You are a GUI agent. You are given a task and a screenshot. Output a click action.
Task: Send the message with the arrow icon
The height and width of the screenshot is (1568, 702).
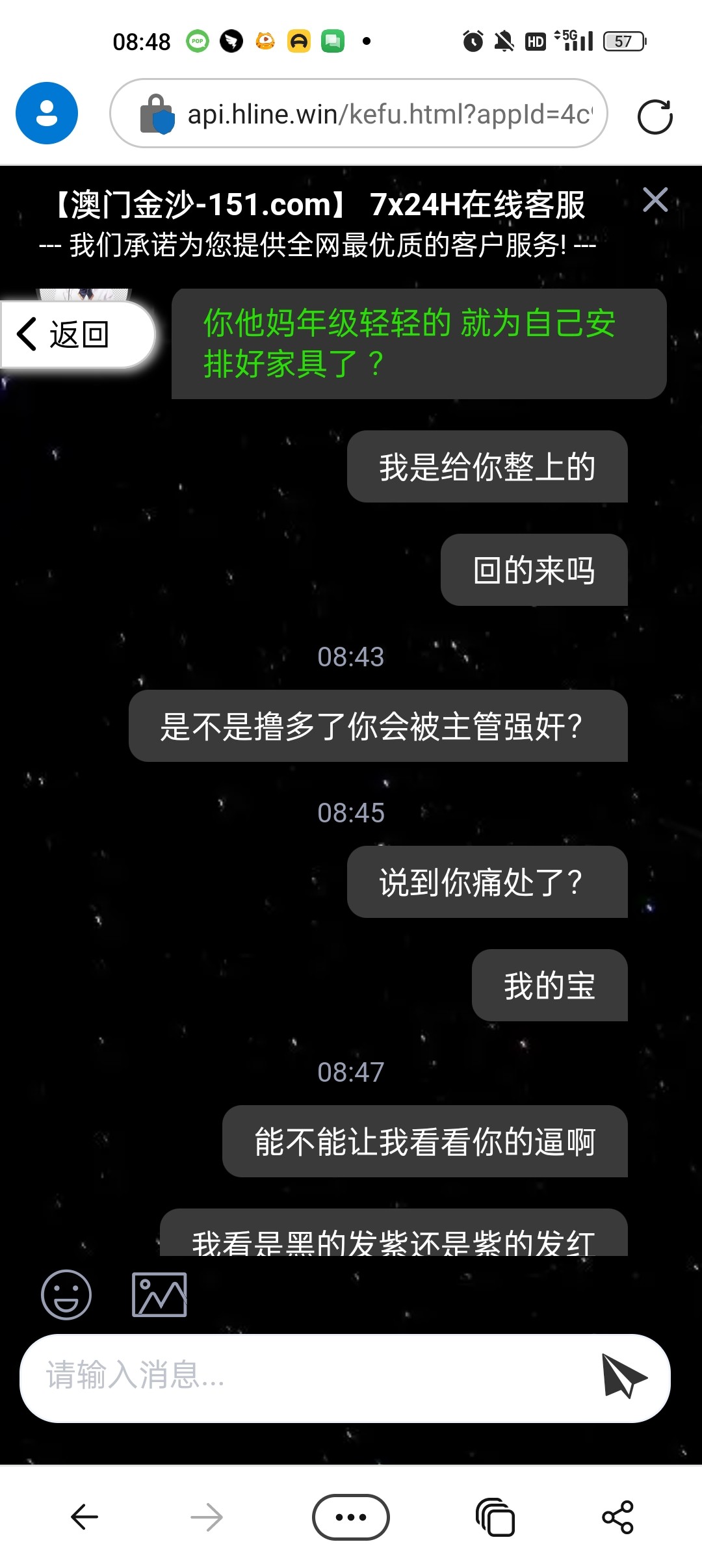[623, 1375]
